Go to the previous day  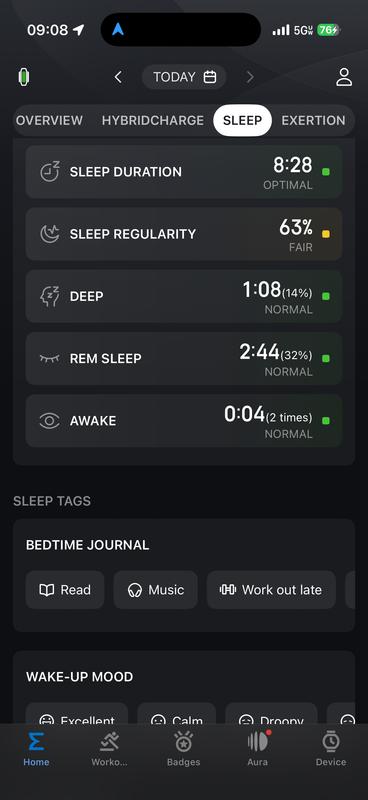[x=118, y=77]
